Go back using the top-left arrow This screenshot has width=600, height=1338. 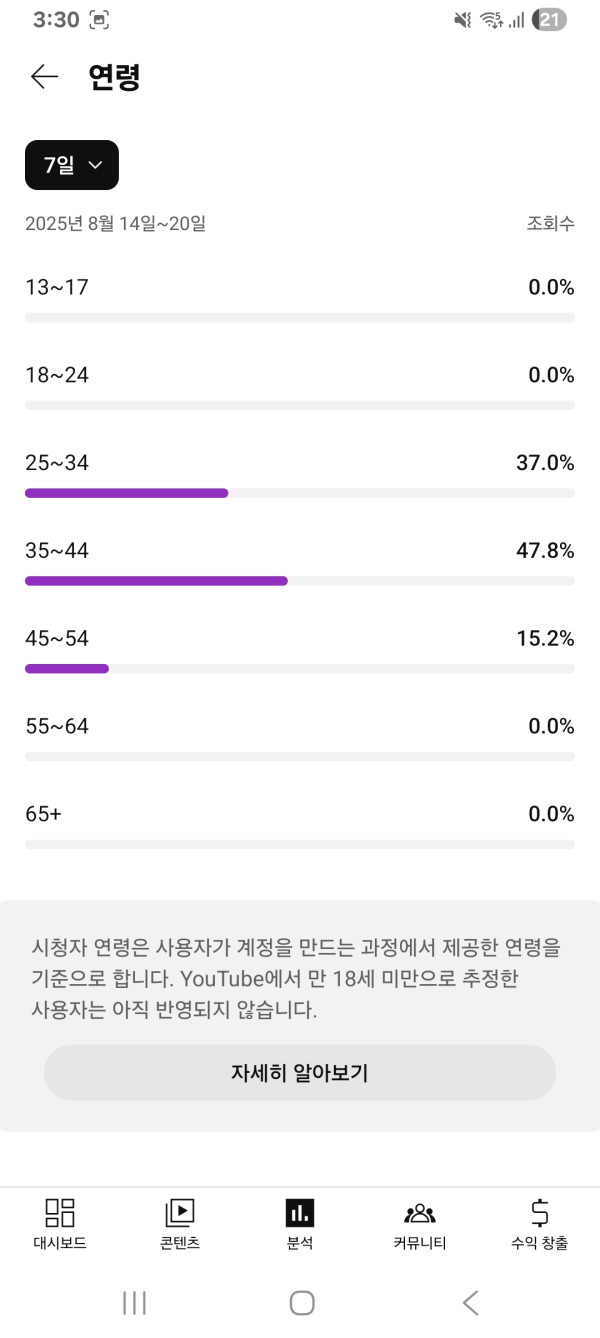tap(44, 77)
